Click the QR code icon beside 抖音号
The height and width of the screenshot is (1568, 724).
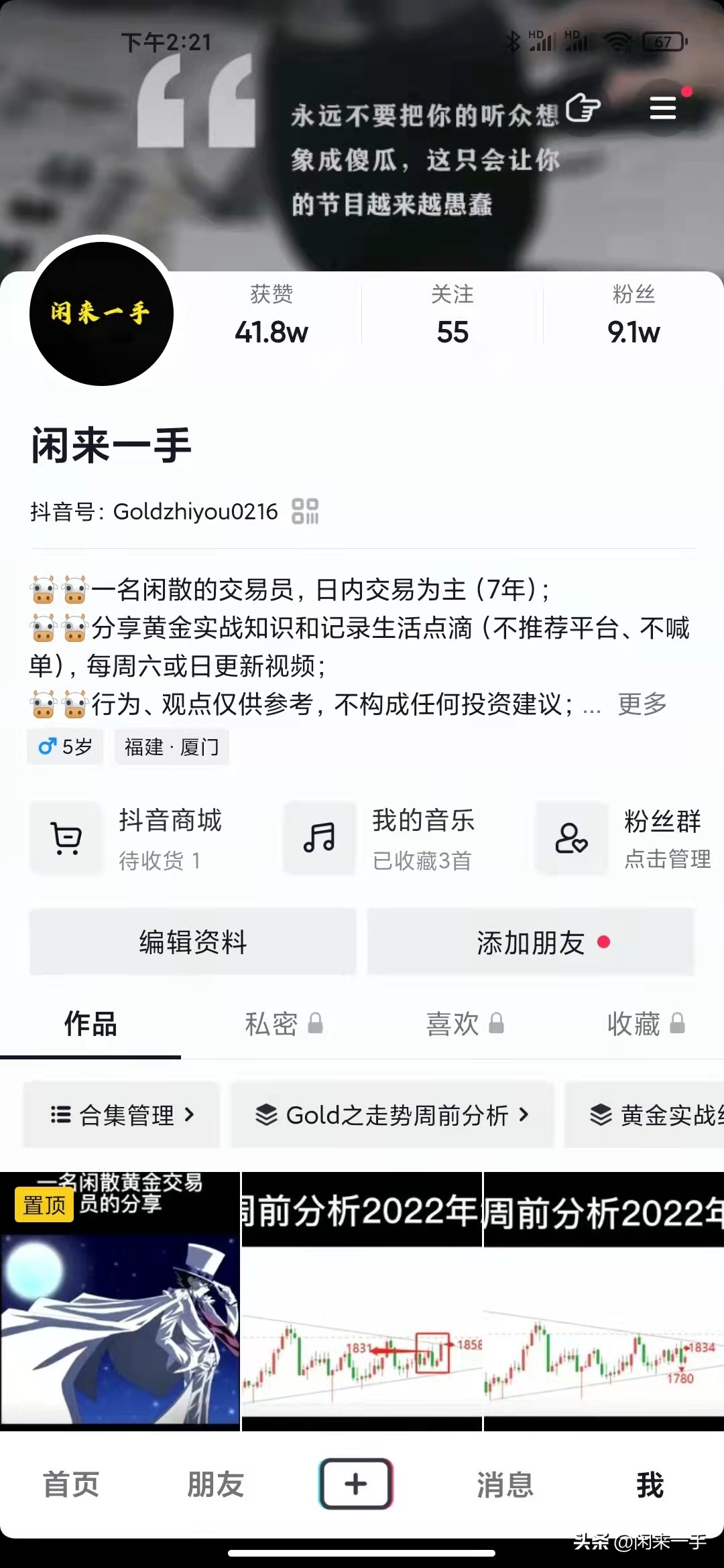pos(306,511)
